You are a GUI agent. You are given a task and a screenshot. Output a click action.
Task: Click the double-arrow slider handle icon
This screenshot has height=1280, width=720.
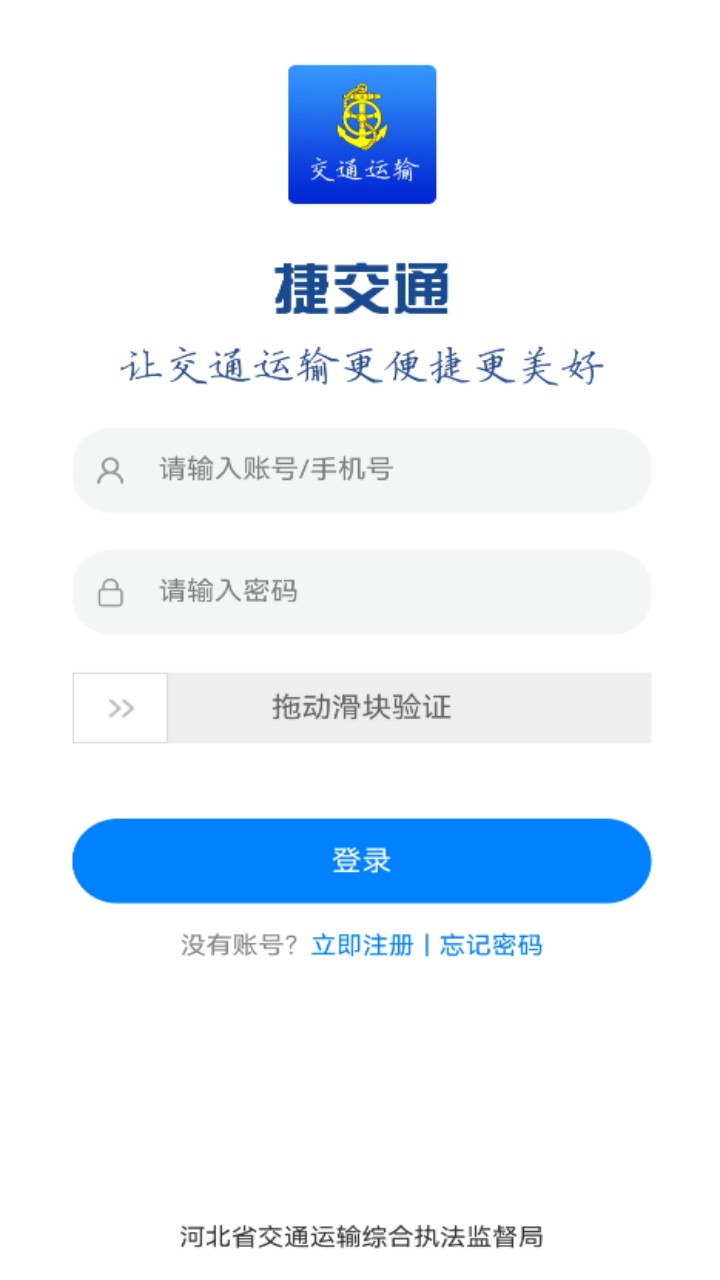(x=119, y=707)
